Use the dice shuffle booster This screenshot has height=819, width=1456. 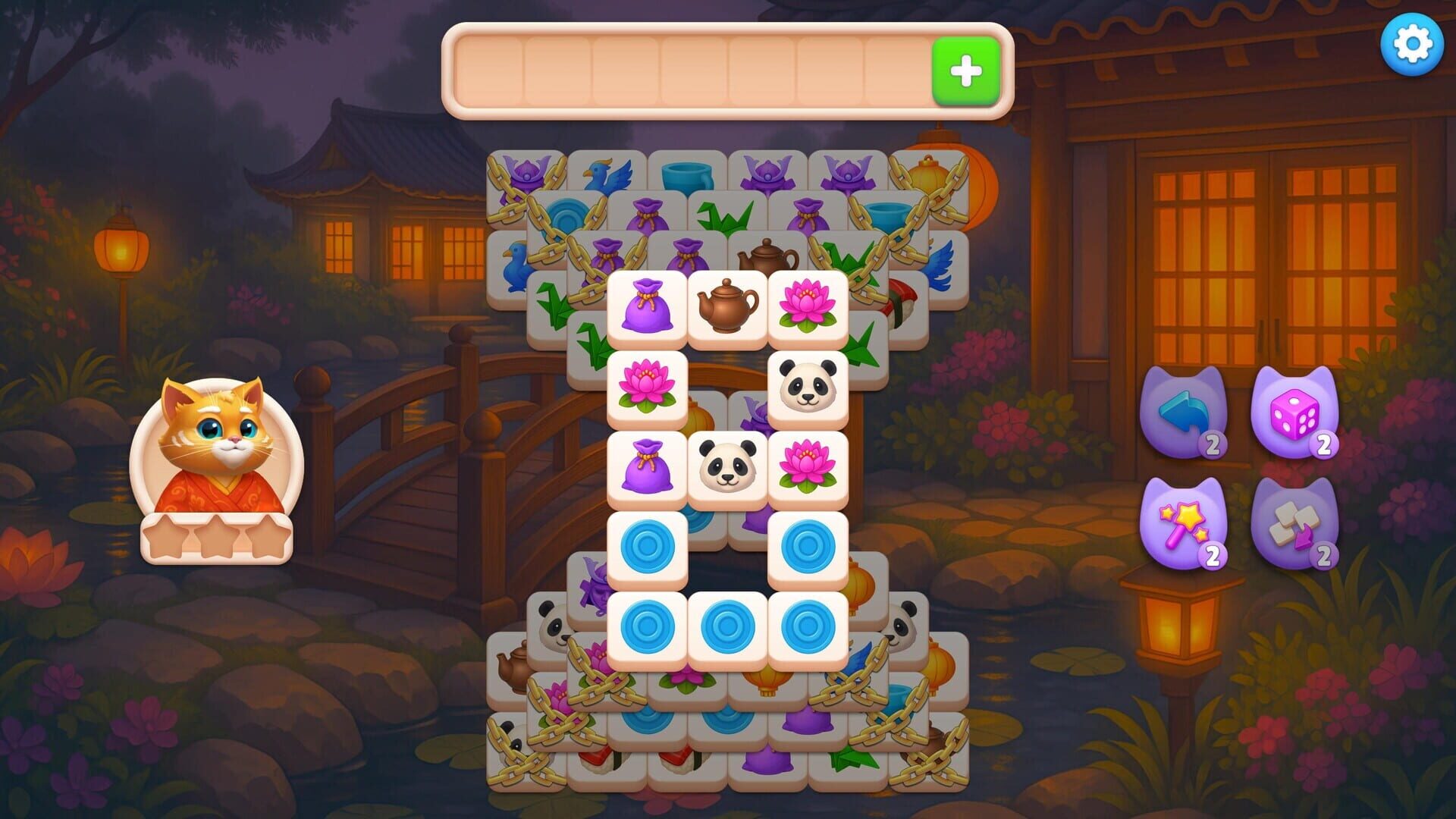1294,413
